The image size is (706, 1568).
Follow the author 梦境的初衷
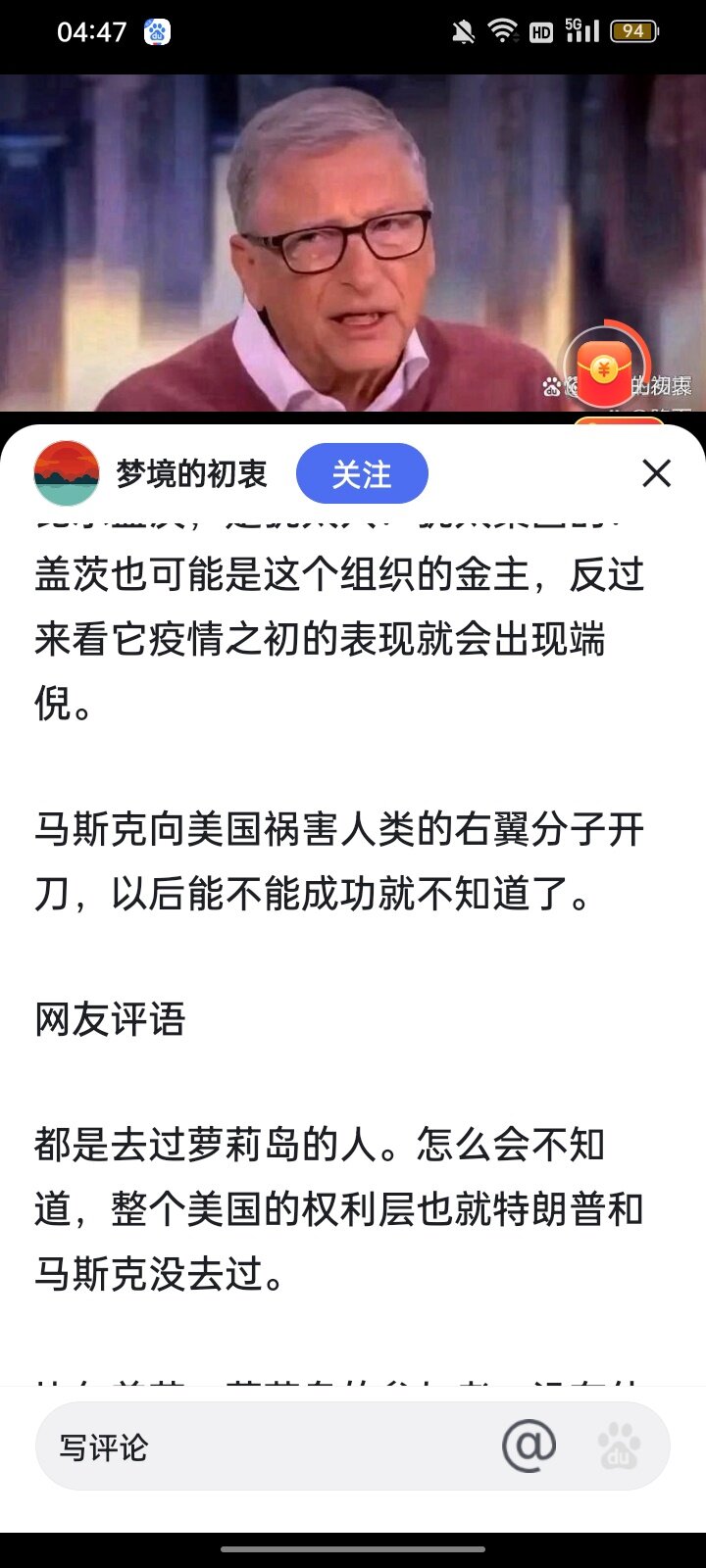pyautogui.click(x=362, y=474)
